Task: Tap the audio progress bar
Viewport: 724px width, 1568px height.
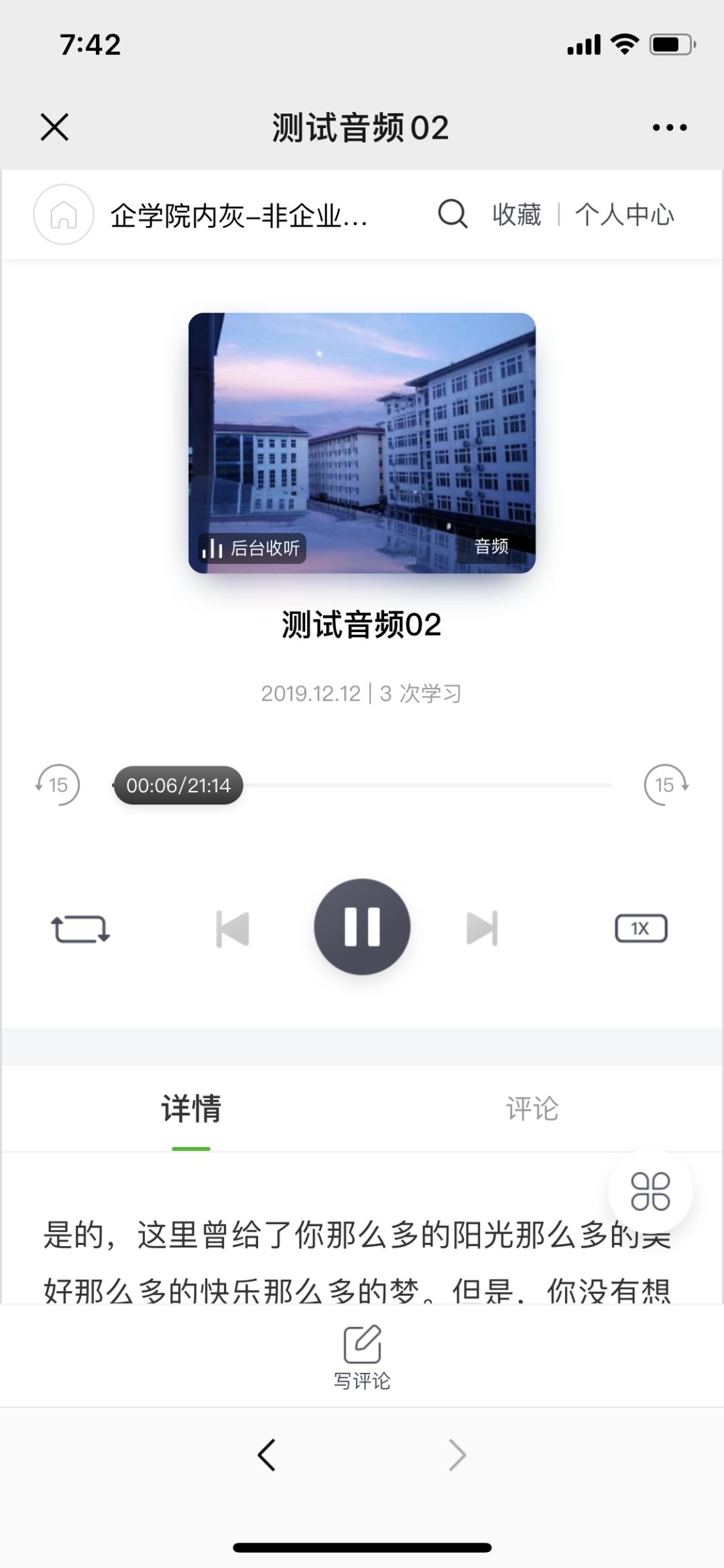Action: click(x=429, y=785)
